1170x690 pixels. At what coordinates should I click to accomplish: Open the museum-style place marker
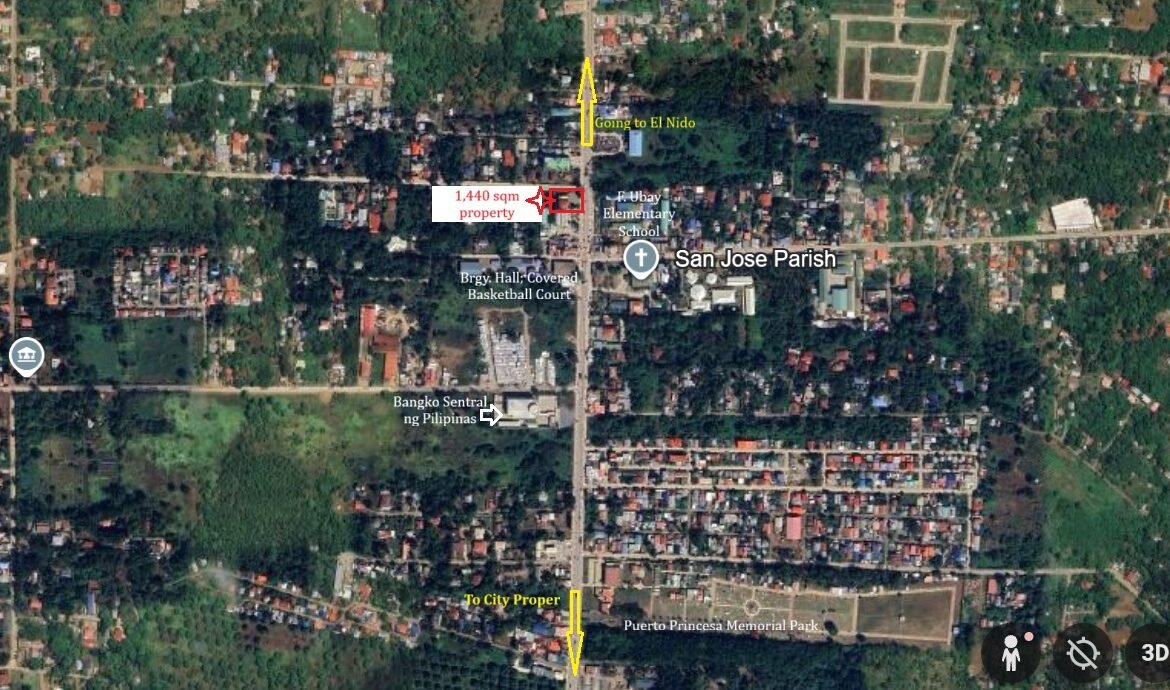coord(25,355)
